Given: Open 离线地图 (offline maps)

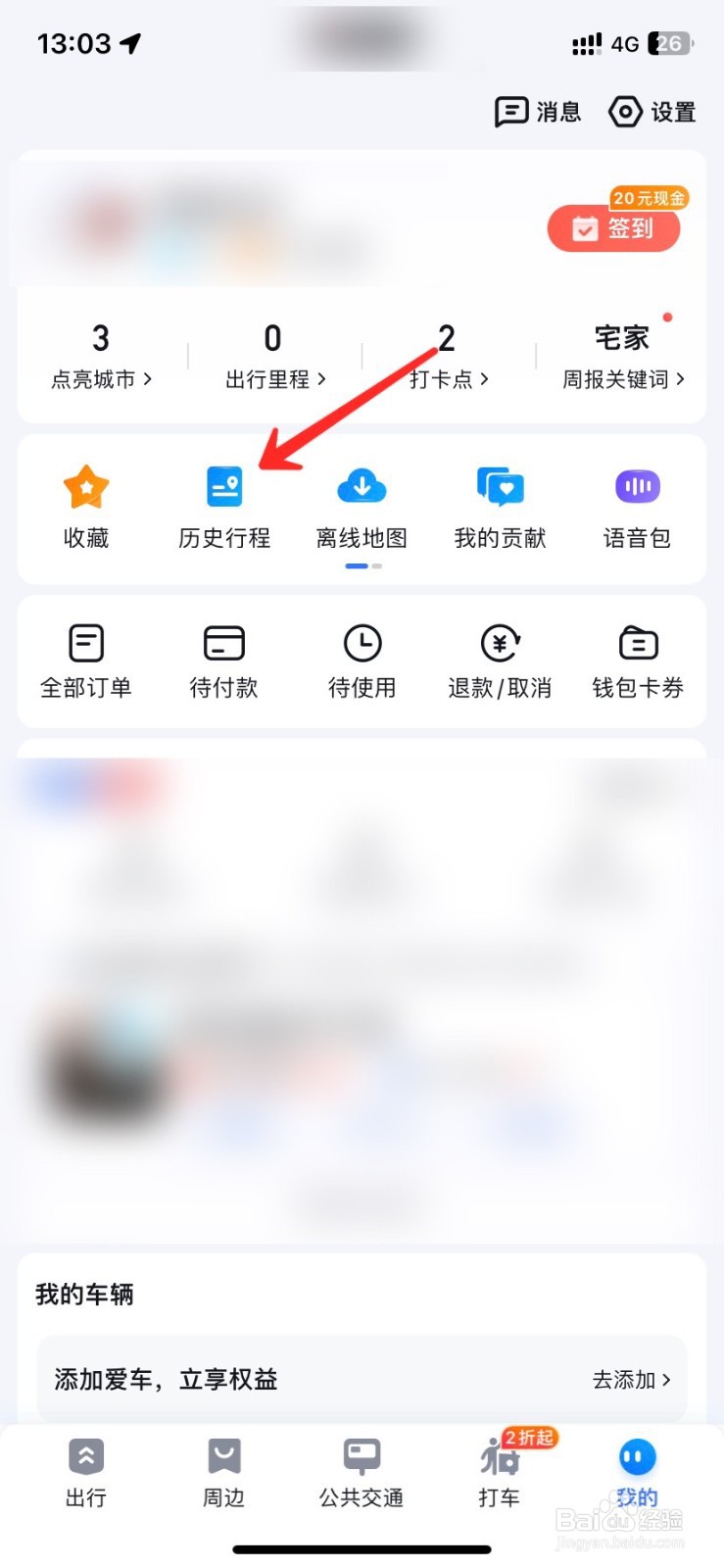Looking at the screenshot, I should pos(362,505).
